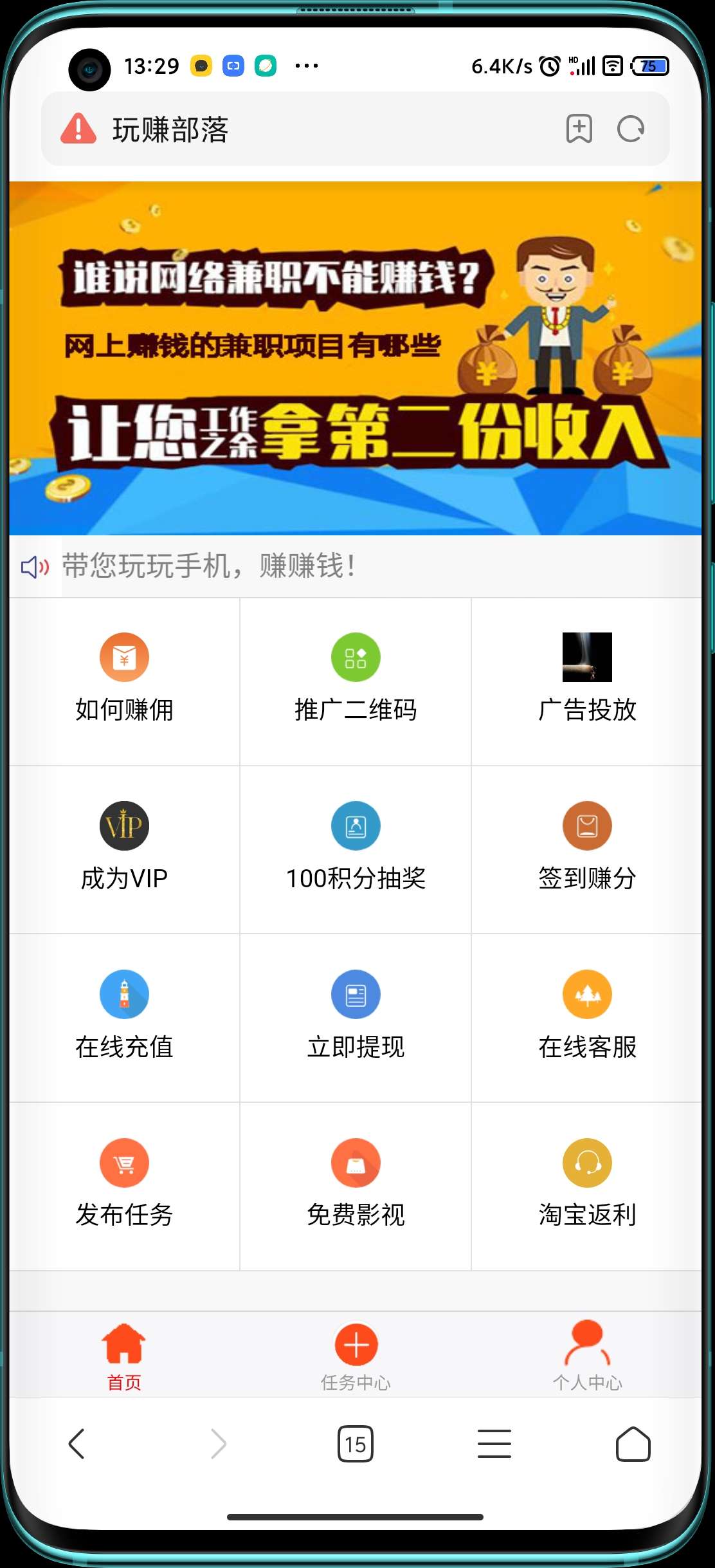715x1568 pixels.
Task: Open 推广二维码
Action: pyautogui.click(x=356, y=681)
